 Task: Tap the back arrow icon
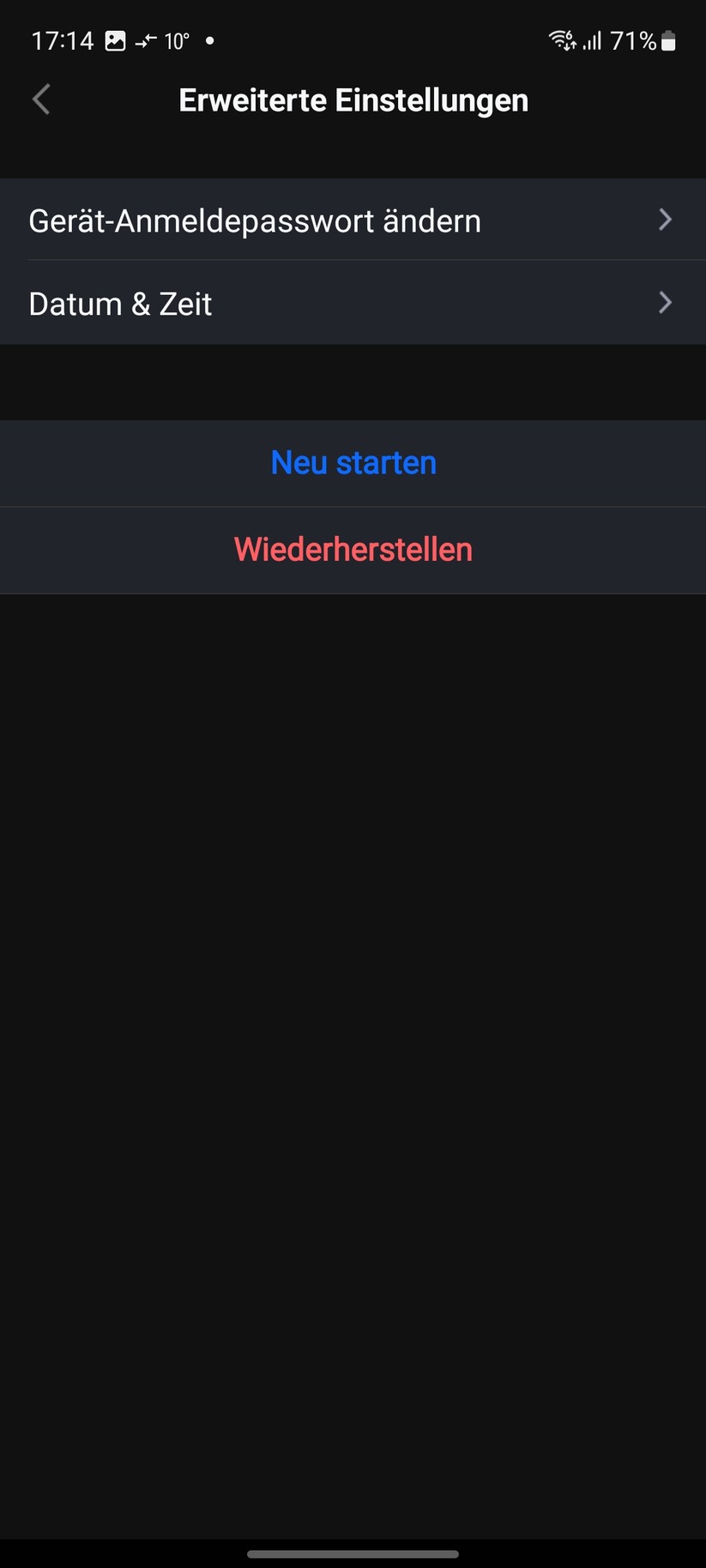40,100
